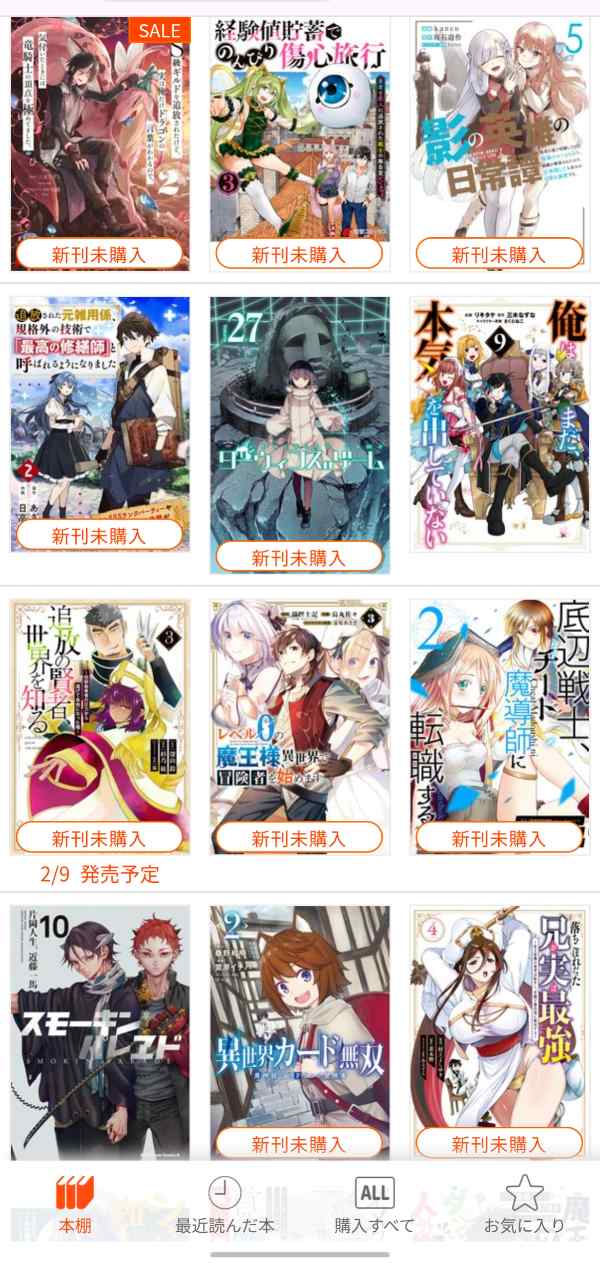Image resolution: width=600 pixels, height=1268 pixels.
Task: Open the volume 27 book cover
Action: 299,420
